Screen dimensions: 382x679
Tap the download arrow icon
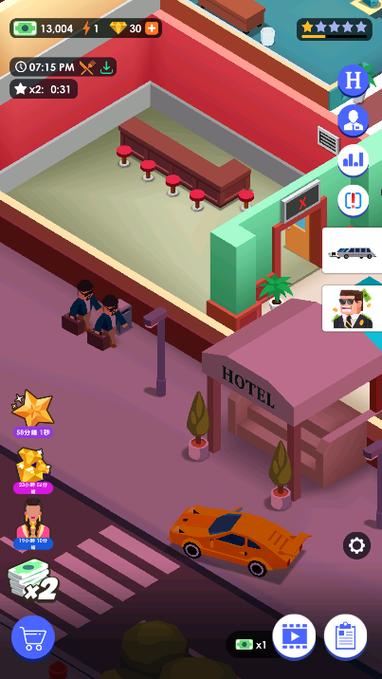(106, 67)
